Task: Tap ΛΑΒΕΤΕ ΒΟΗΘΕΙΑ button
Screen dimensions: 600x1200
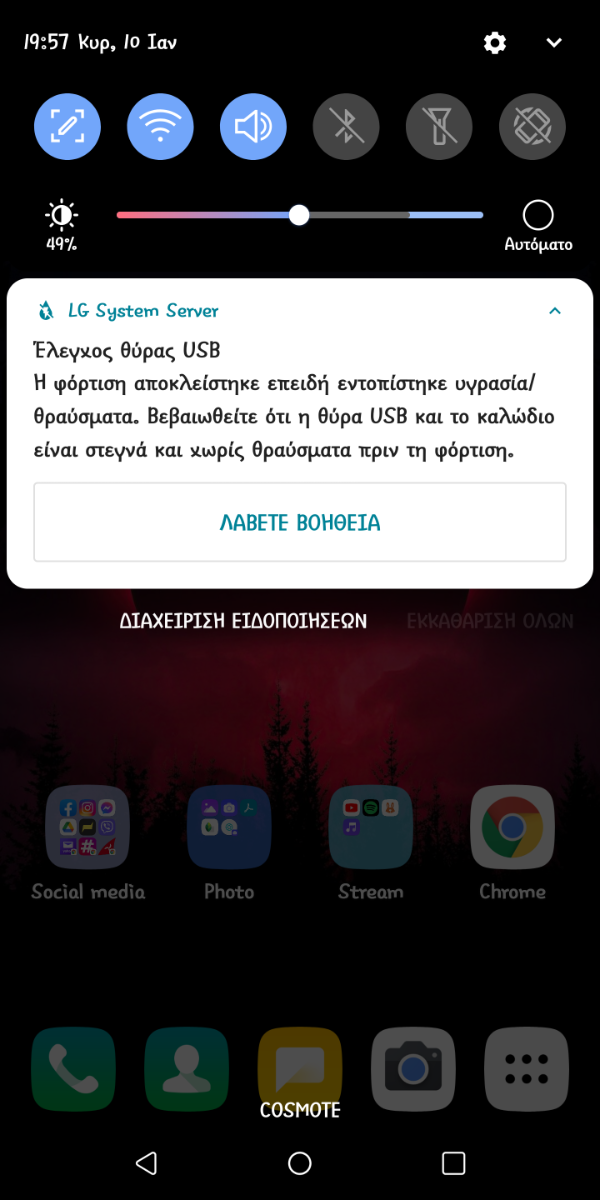Action: pos(300,522)
